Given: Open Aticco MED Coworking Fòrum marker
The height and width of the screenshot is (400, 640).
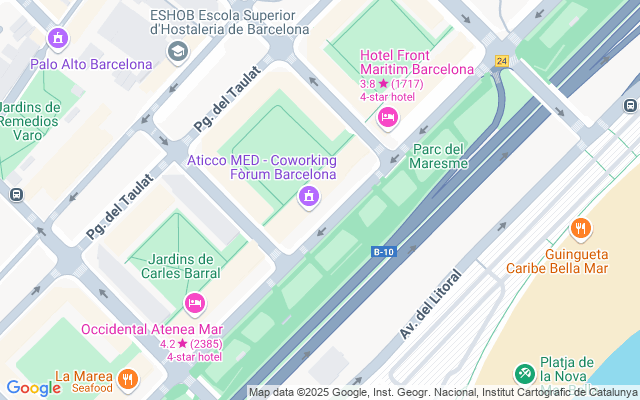Looking at the screenshot, I should (309, 196).
